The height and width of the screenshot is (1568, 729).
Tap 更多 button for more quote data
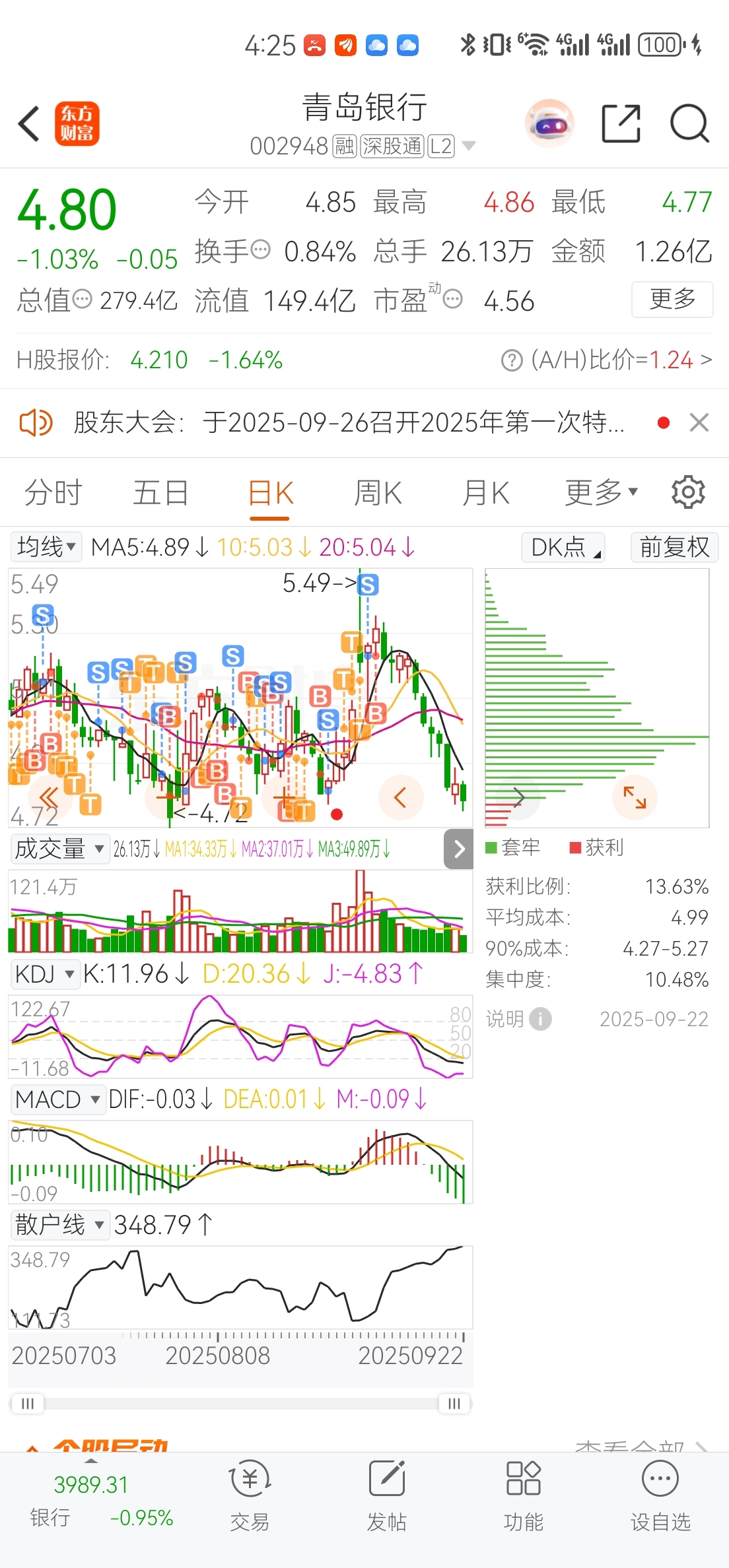click(672, 300)
